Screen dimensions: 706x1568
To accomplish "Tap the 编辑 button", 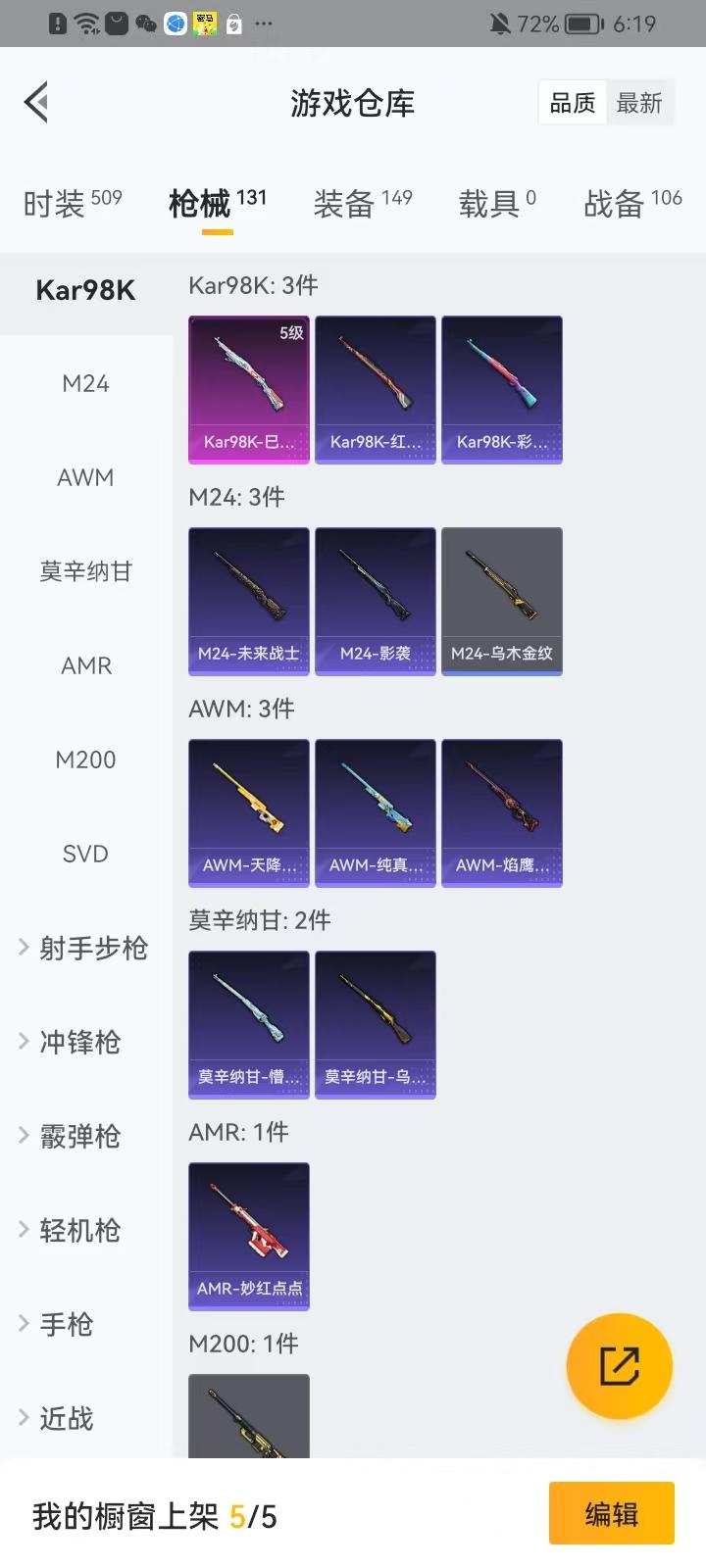I will click(611, 1514).
